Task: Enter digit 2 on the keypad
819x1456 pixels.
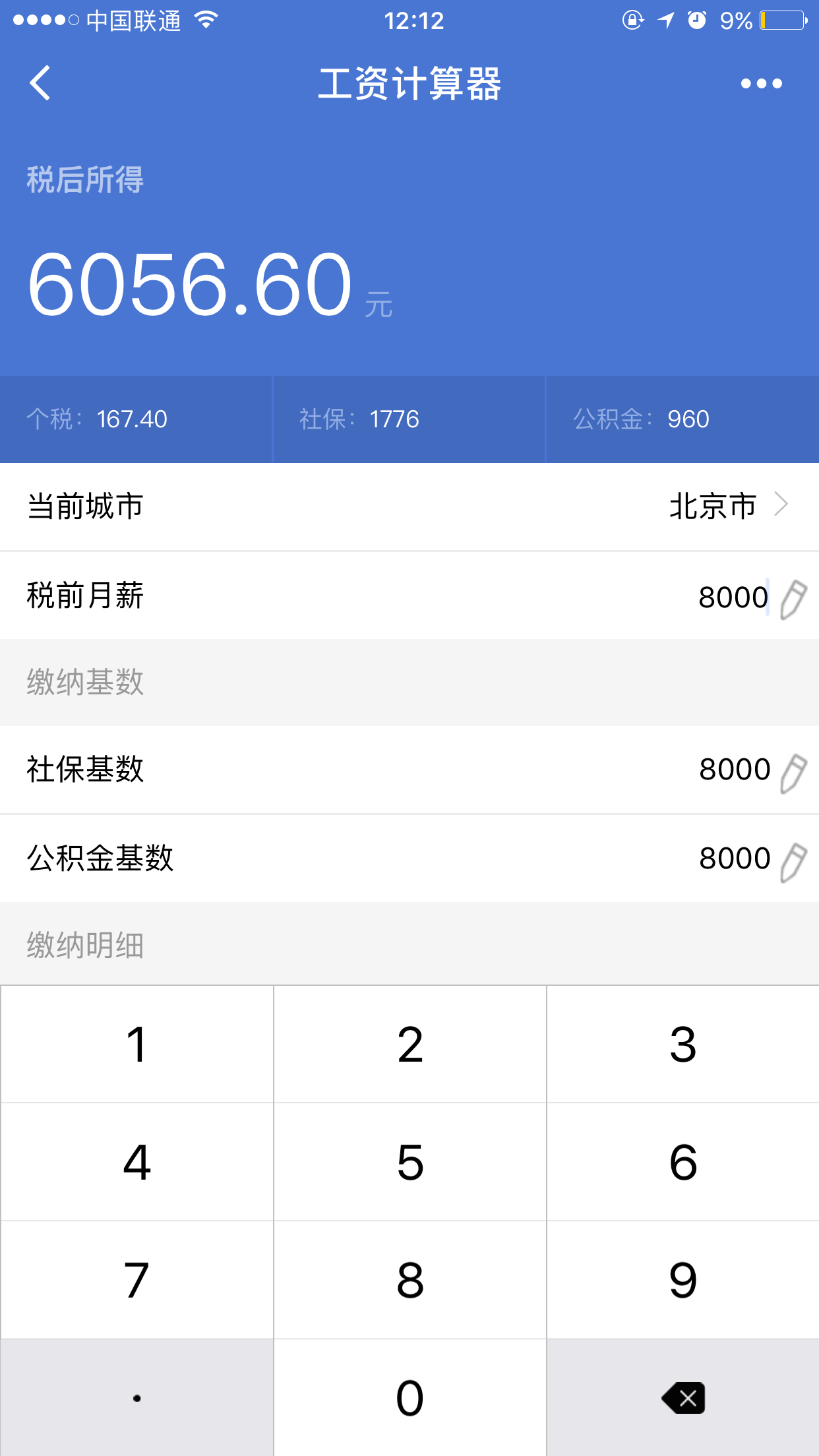Action: (409, 1045)
